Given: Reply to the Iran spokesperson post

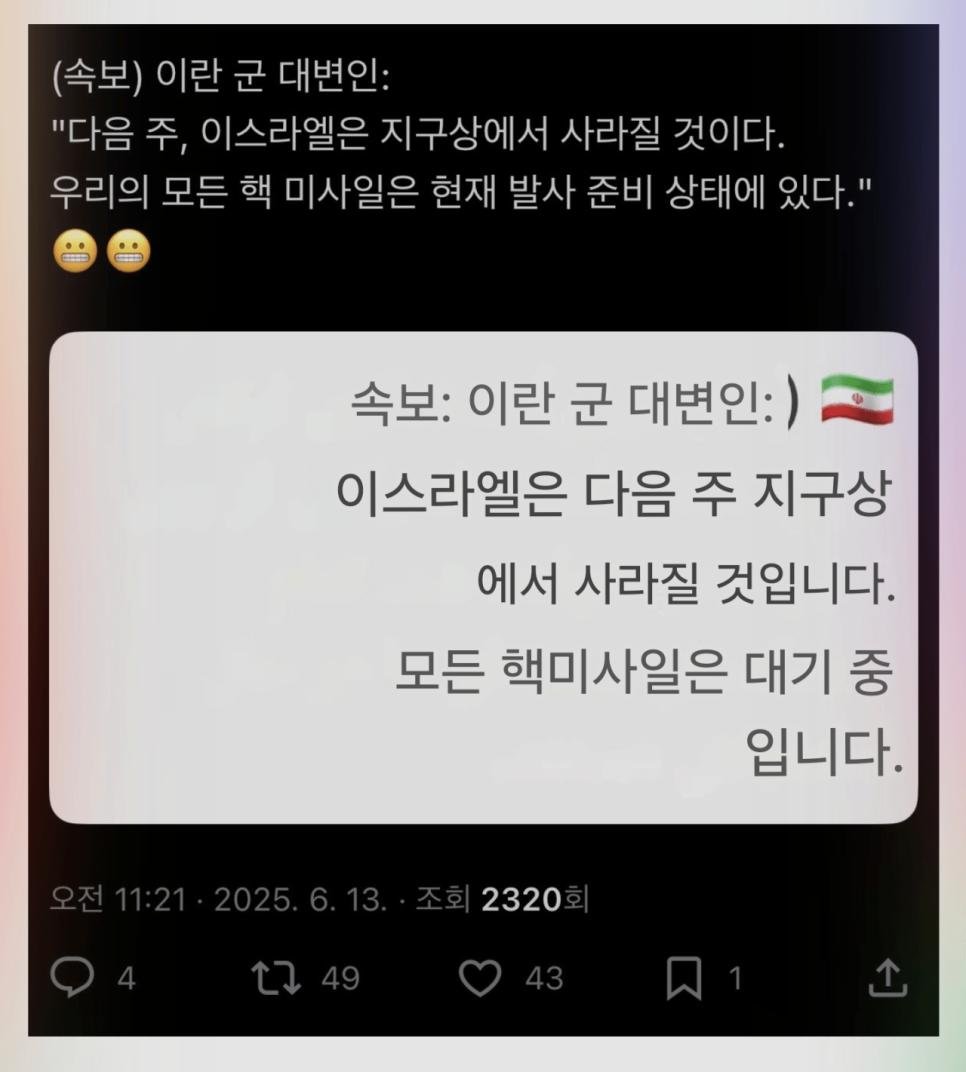Looking at the screenshot, I should [x=72, y=979].
